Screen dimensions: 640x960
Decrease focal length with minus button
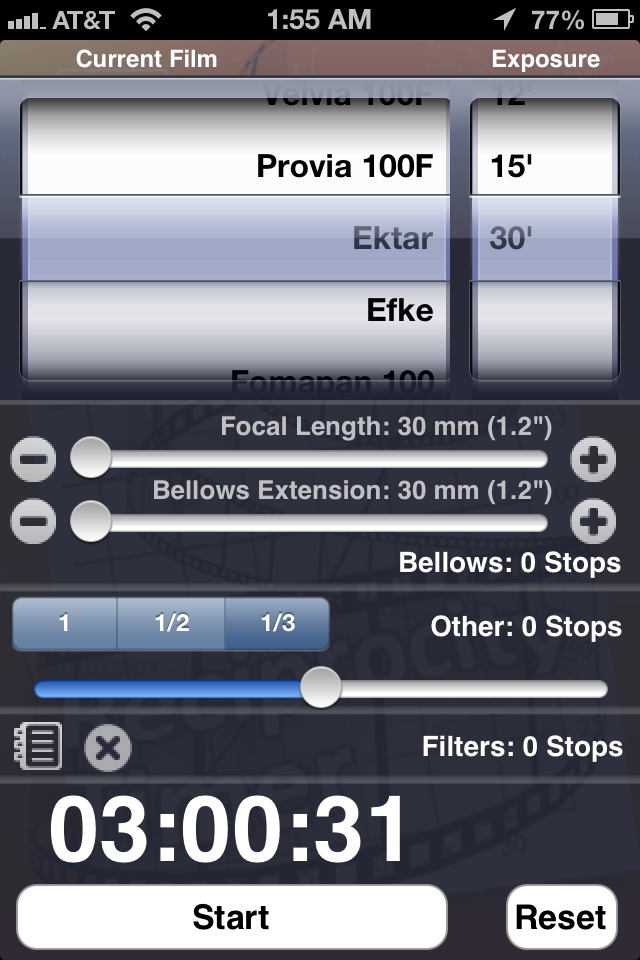(x=33, y=460)
